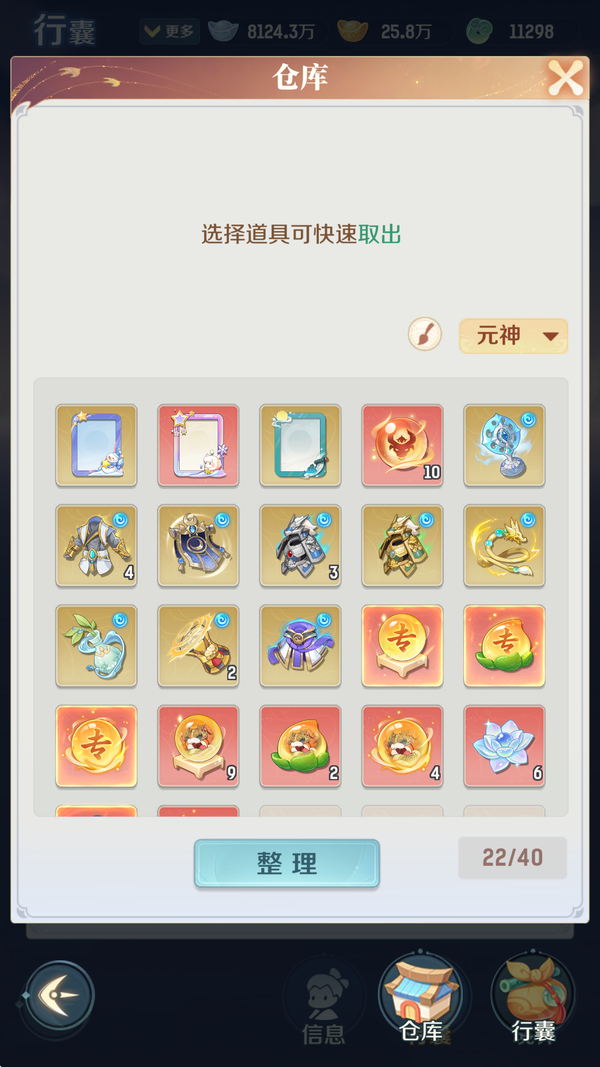Image resolution: width=600 pixels, height=1067 pixels.
Task: Go back with the arrow button
Action: 60,996
